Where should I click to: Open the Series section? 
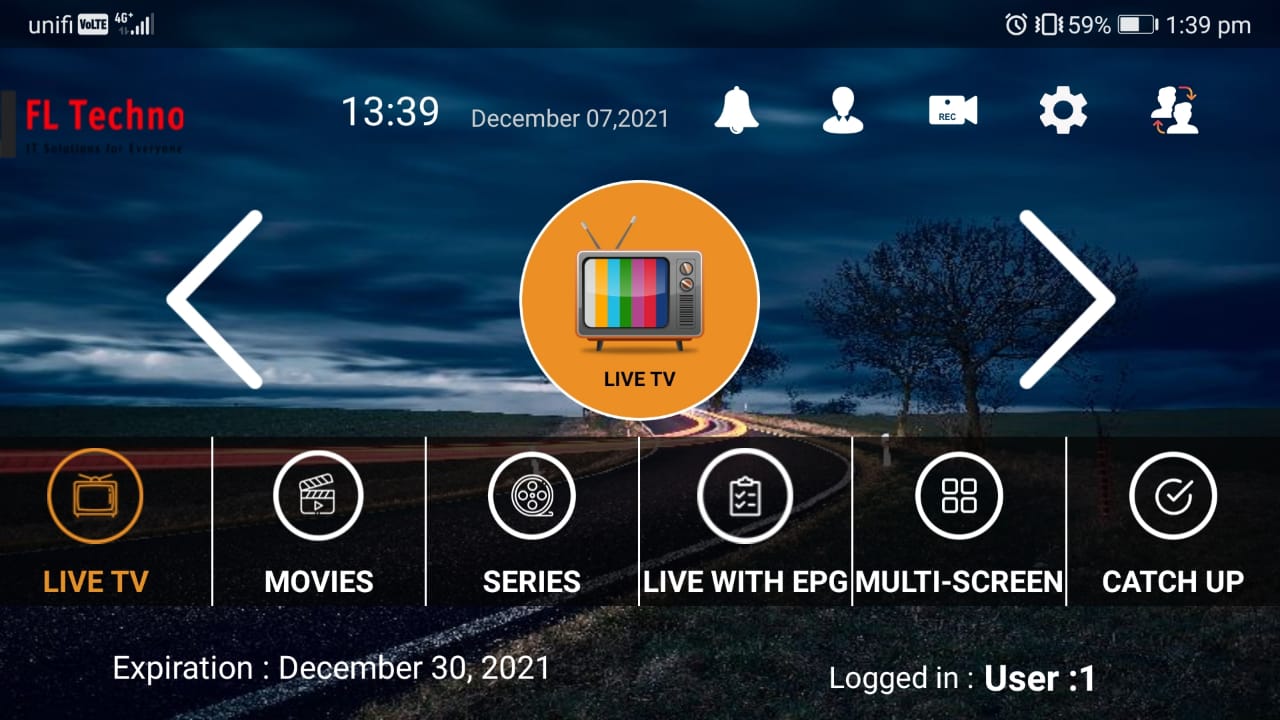pos(532,521)
